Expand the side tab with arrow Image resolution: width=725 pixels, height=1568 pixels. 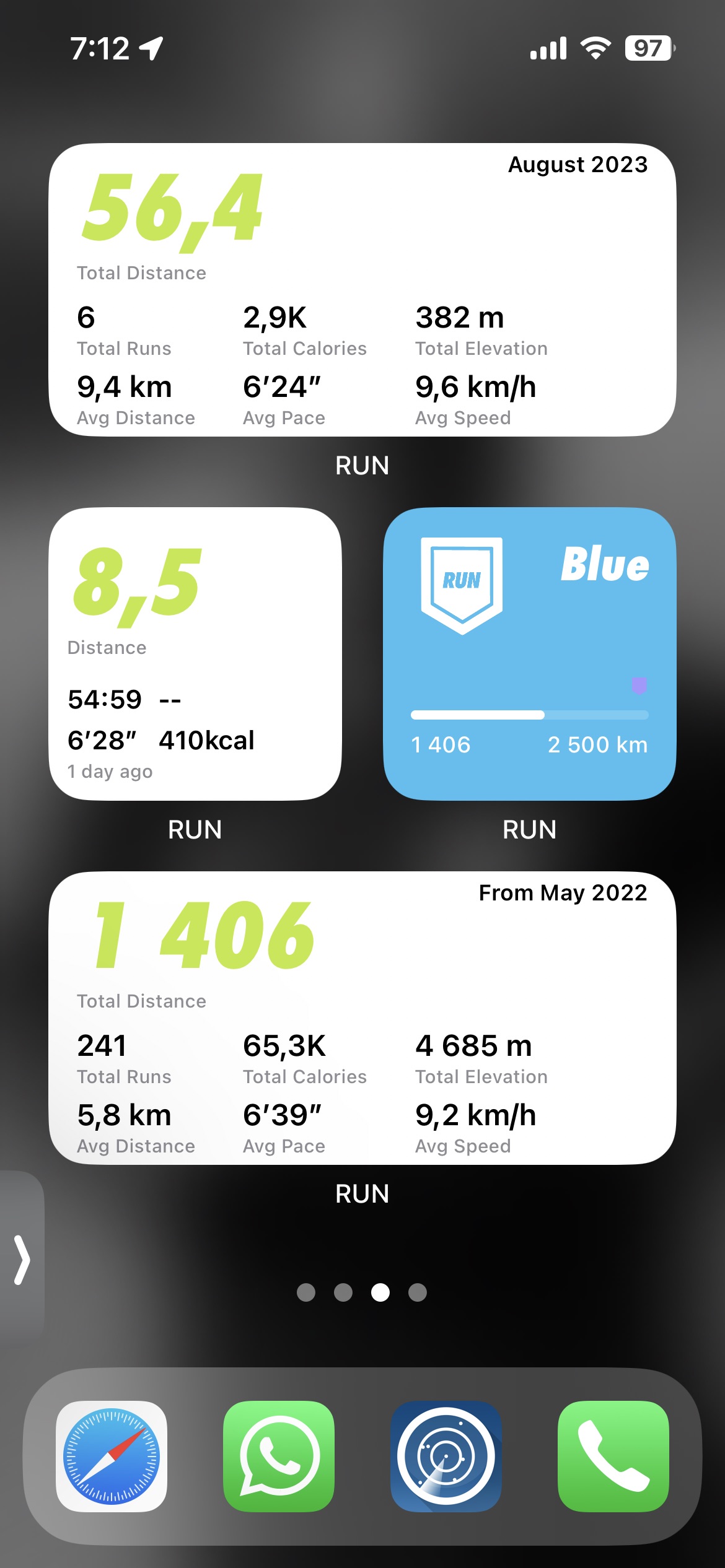(x=22, y=1260)
